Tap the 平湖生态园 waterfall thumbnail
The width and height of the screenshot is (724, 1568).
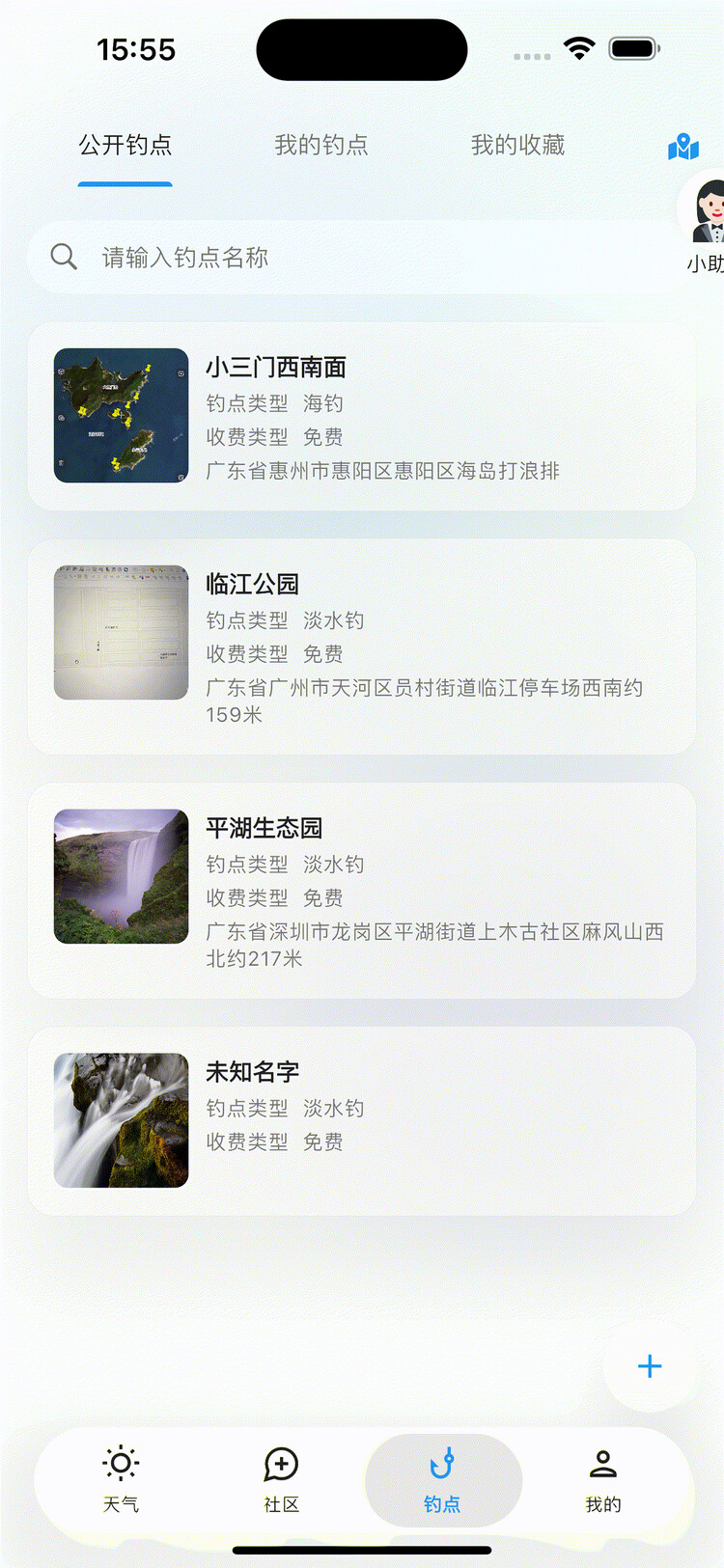121,875
